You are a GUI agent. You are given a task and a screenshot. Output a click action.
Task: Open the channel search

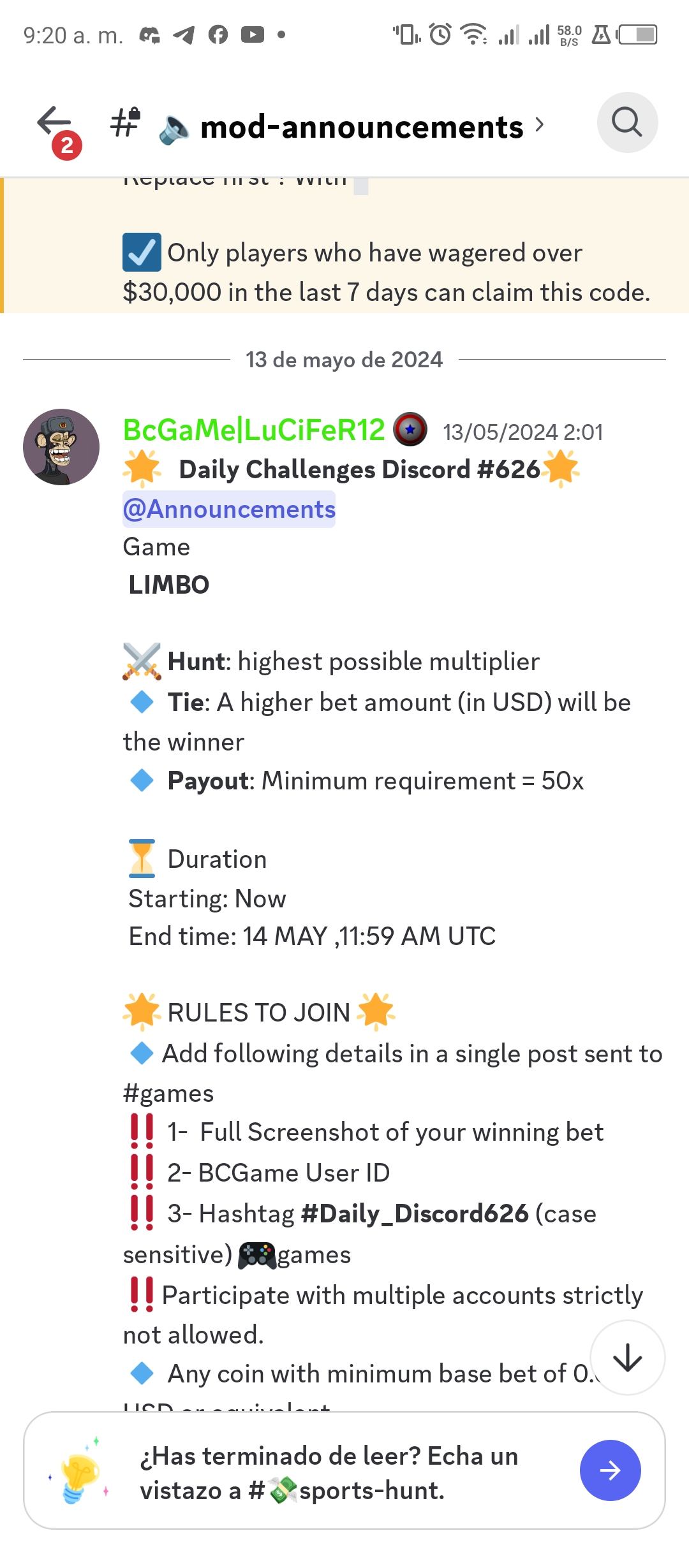pyautogui.click(x=626, y=122)
